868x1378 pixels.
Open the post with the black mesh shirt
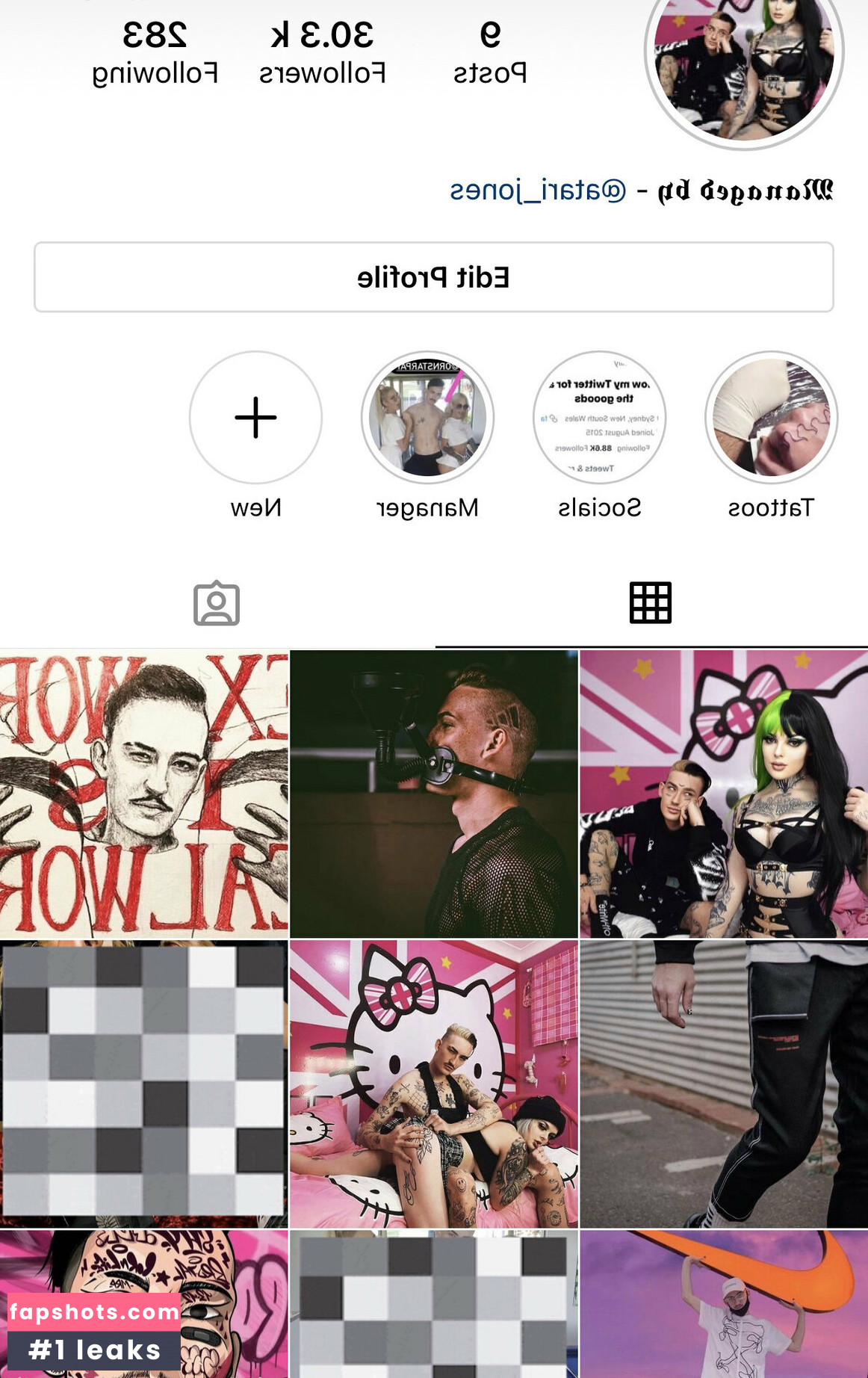tap(433, 794)
